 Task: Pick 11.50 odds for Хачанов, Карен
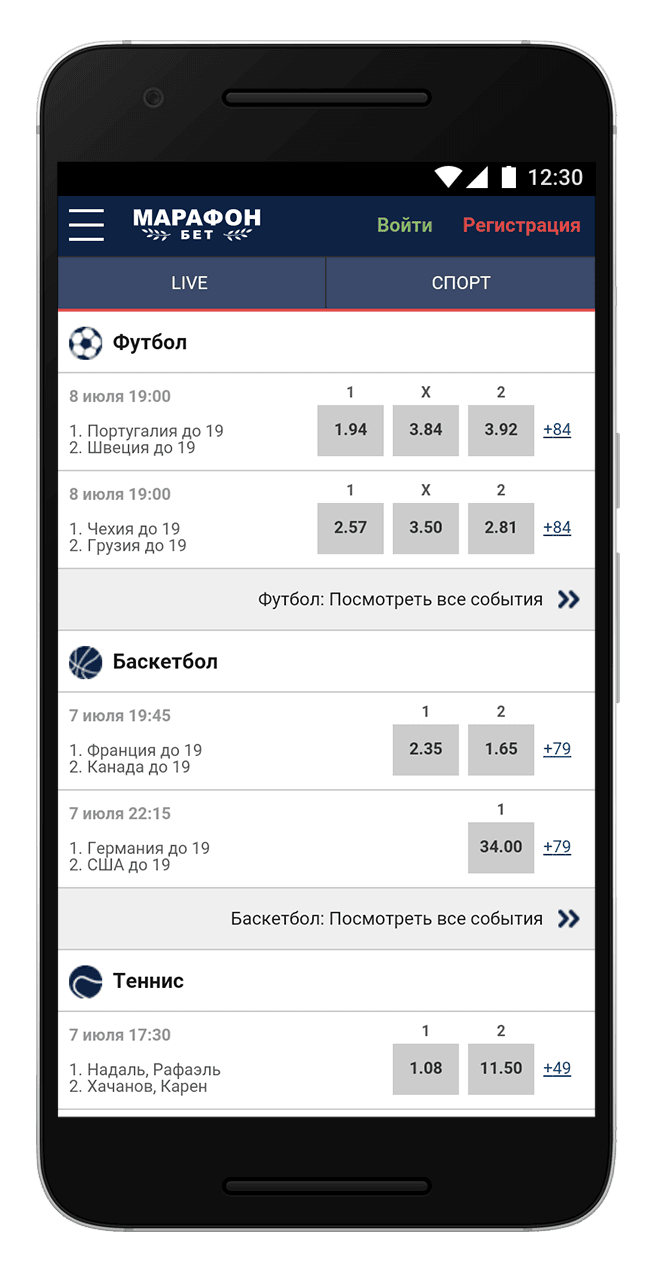coord(501,1068)
